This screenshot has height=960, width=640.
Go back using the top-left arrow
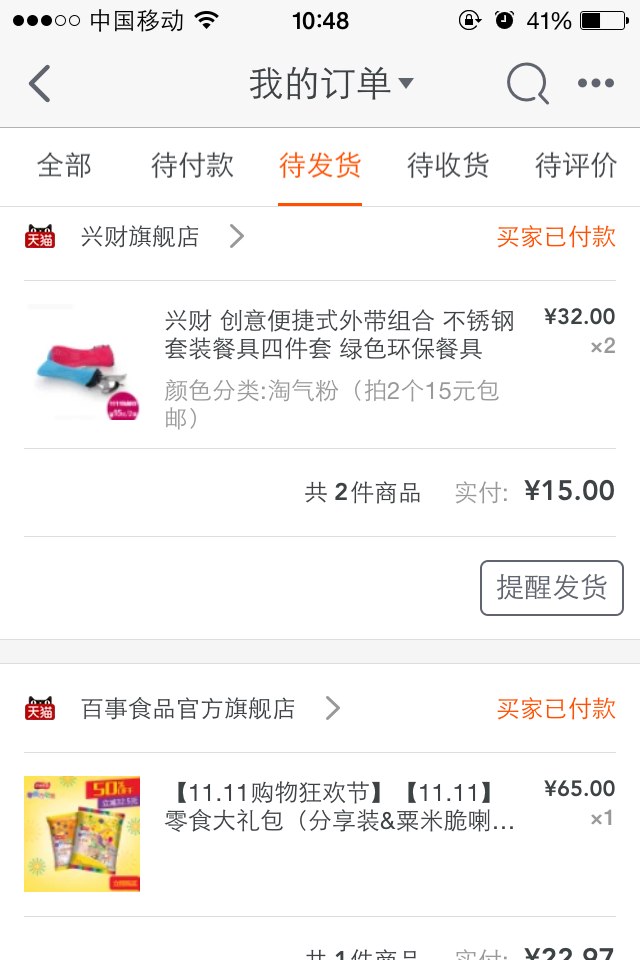(40, 84)
